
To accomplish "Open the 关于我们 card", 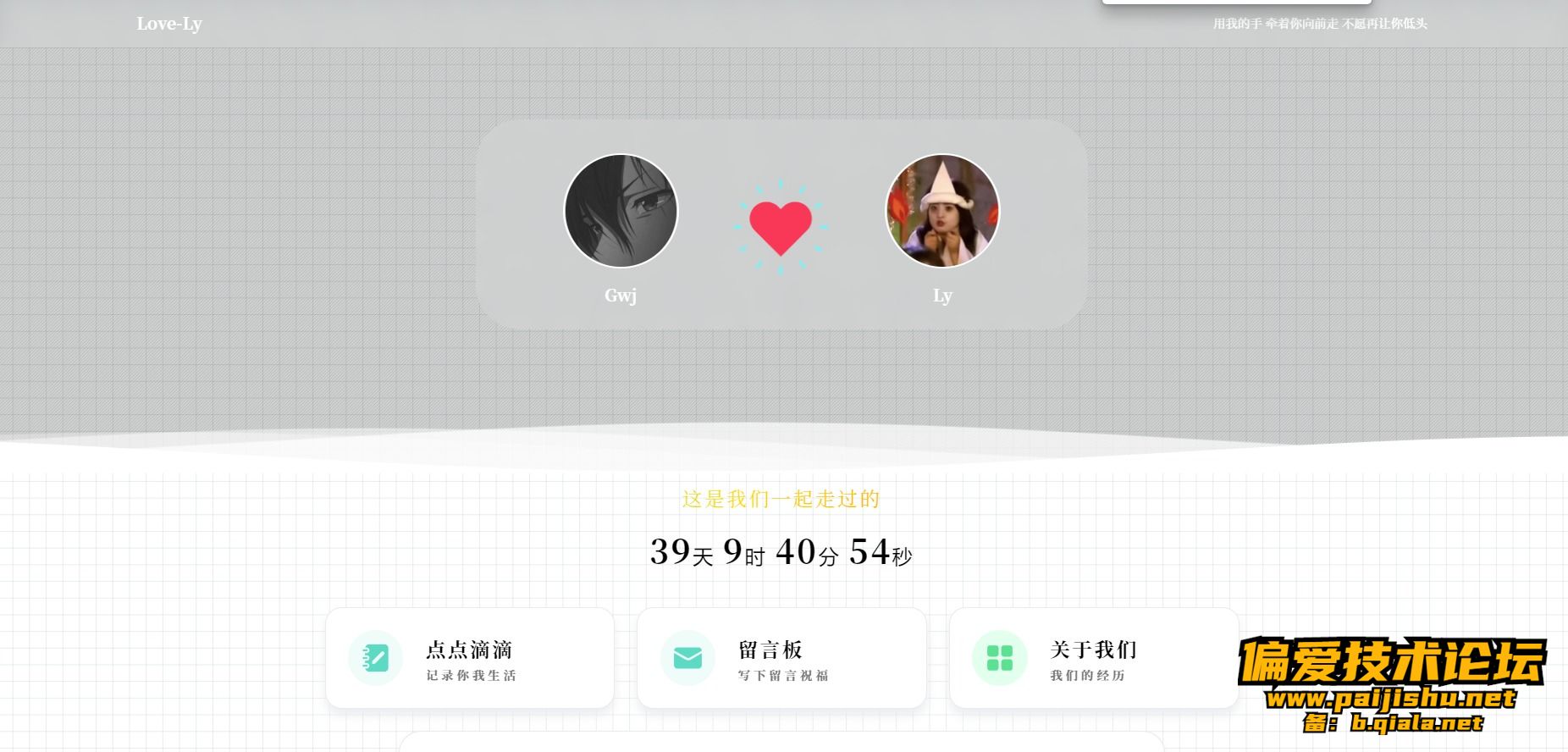I will coord(1093,658).
